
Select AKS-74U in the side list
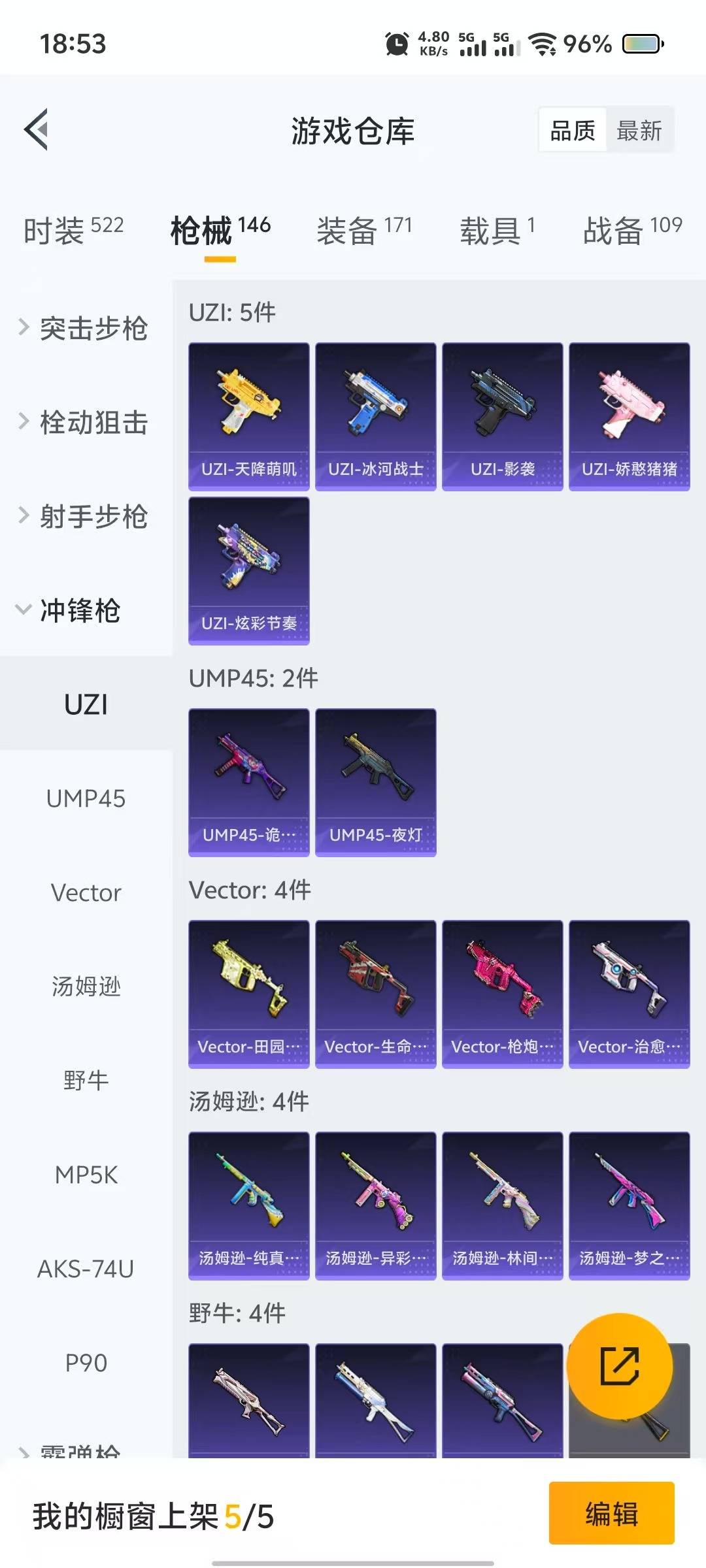point(86,1269)
